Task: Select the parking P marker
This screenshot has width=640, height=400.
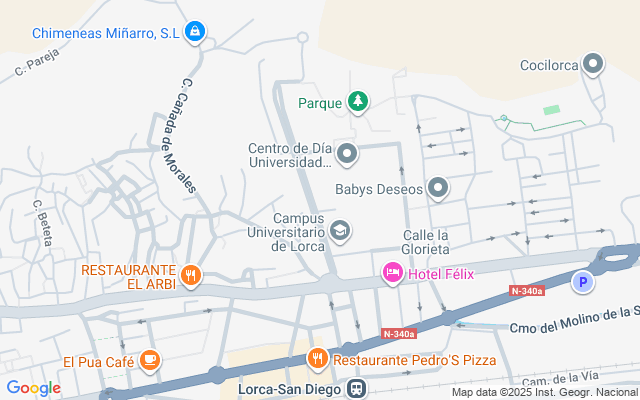Action: [x=582, y=282]
